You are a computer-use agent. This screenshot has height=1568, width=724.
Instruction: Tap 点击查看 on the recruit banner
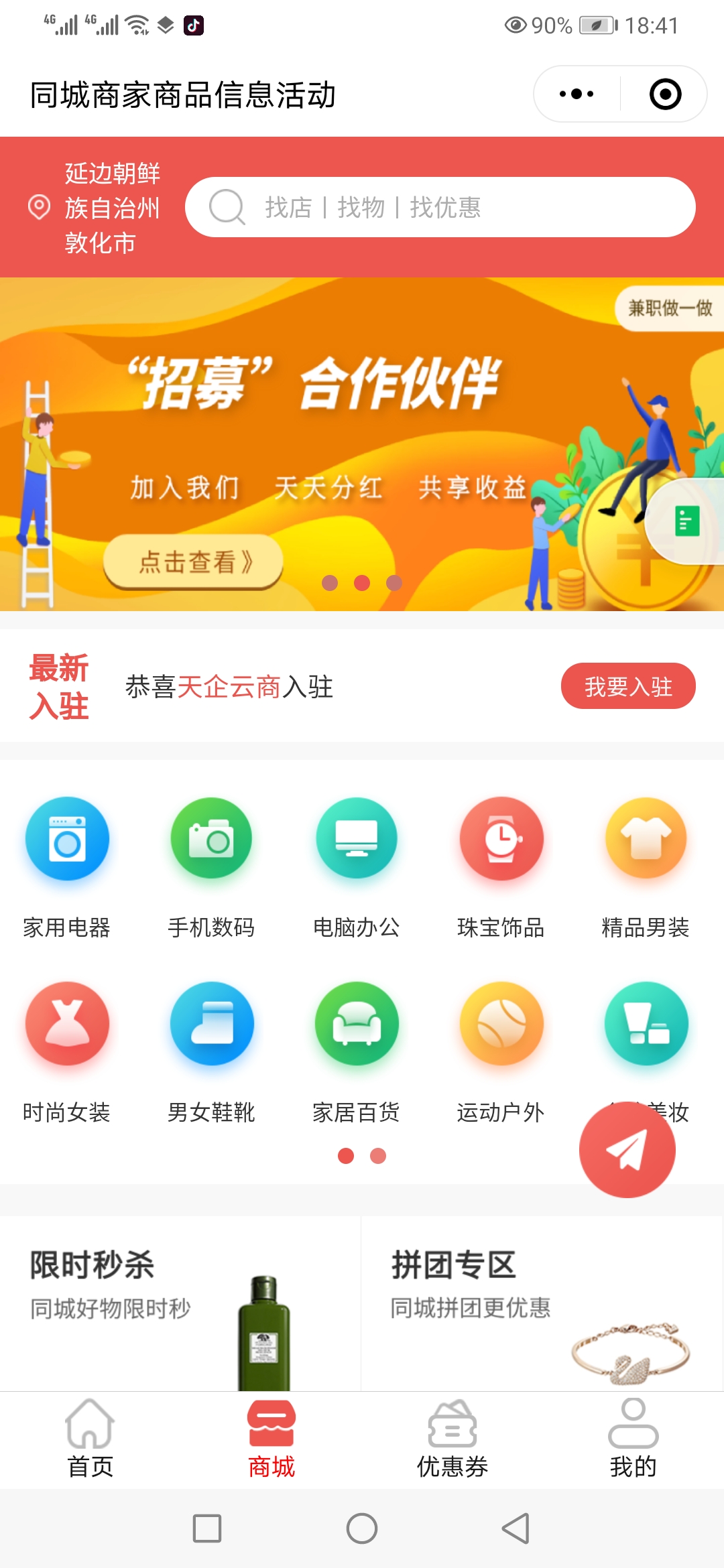[193, 562]
